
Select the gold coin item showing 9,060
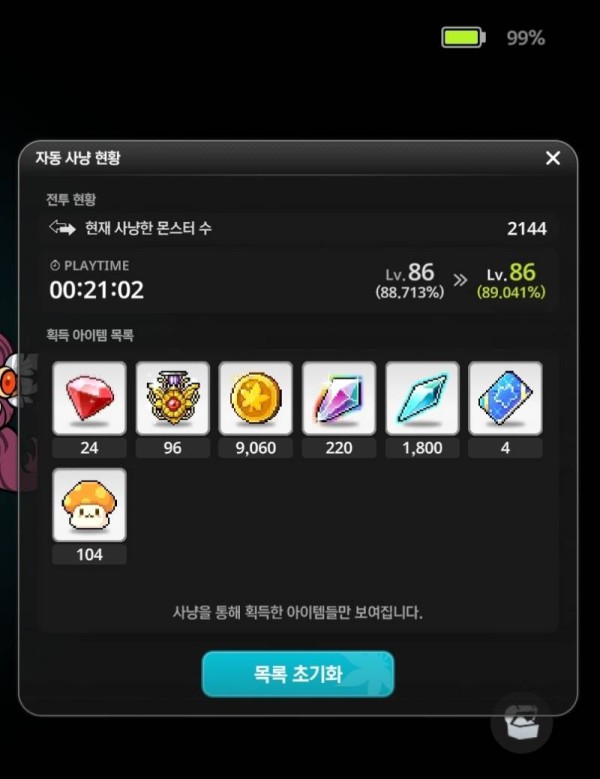[256, 398]
